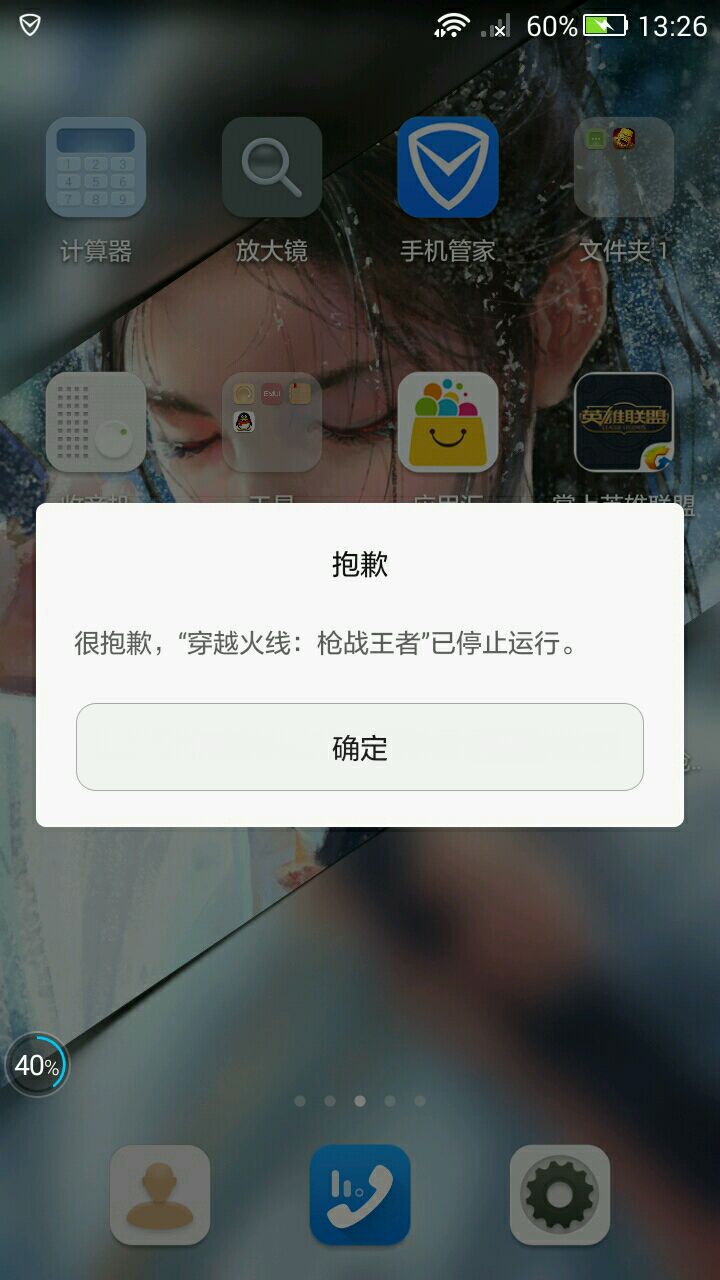Open the contacts app in the dock
Image resolution: width=720 pixels, height=1280 pixels.
point(160,1195)
